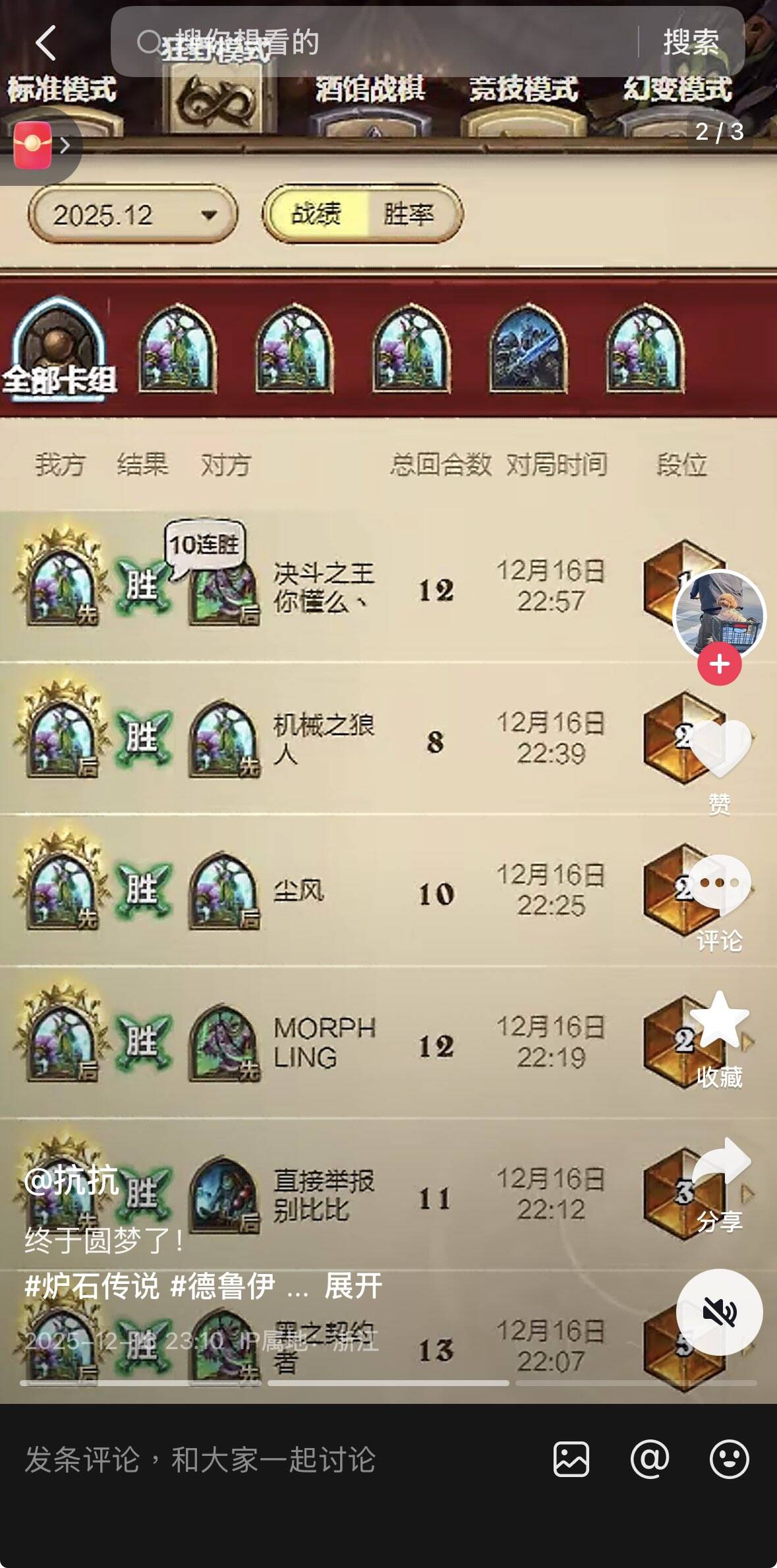The image size is (777, 1568).
Task: Write a comment in 发条评论 field
Action: pyautogui.click(x=264, y=1459)
